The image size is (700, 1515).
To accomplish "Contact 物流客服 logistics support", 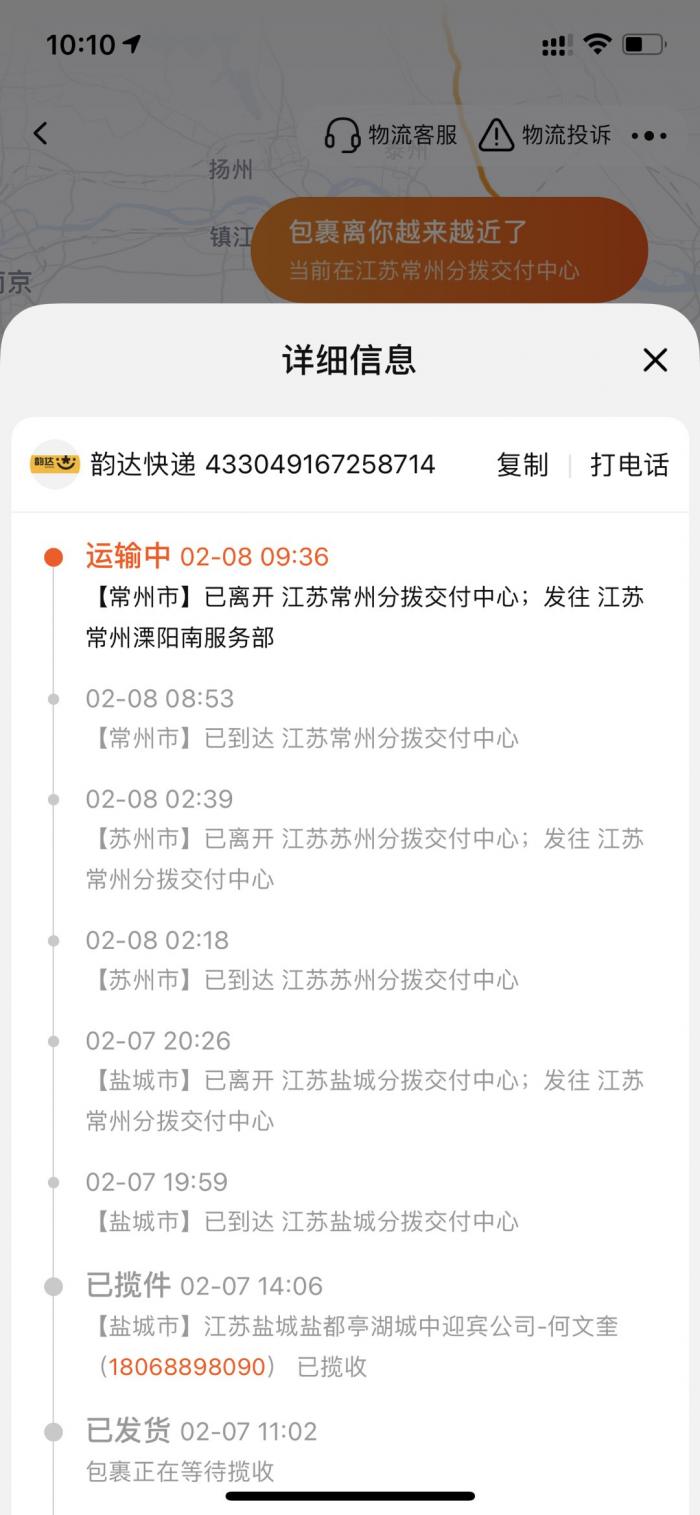I will tap(391, 135).
